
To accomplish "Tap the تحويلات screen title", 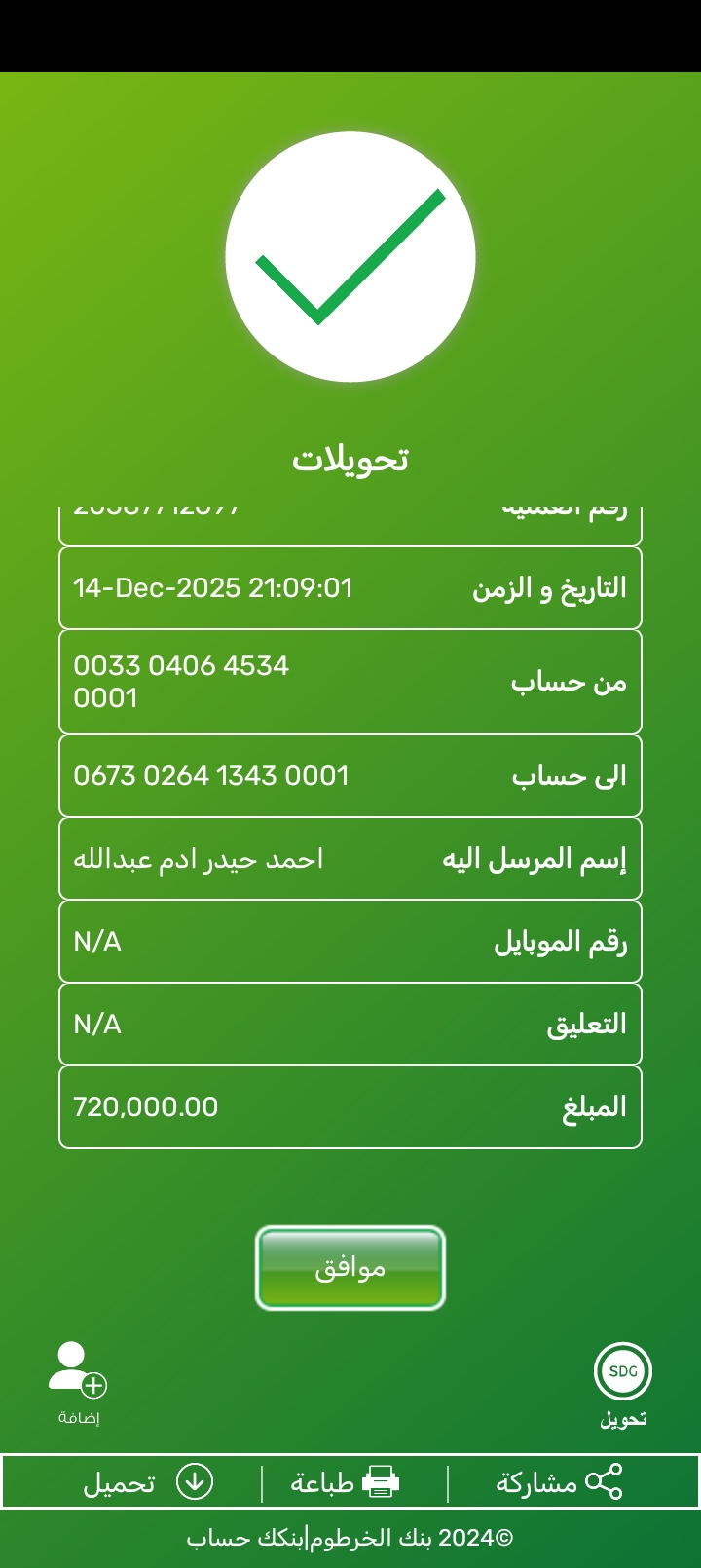I will (350, 458).
